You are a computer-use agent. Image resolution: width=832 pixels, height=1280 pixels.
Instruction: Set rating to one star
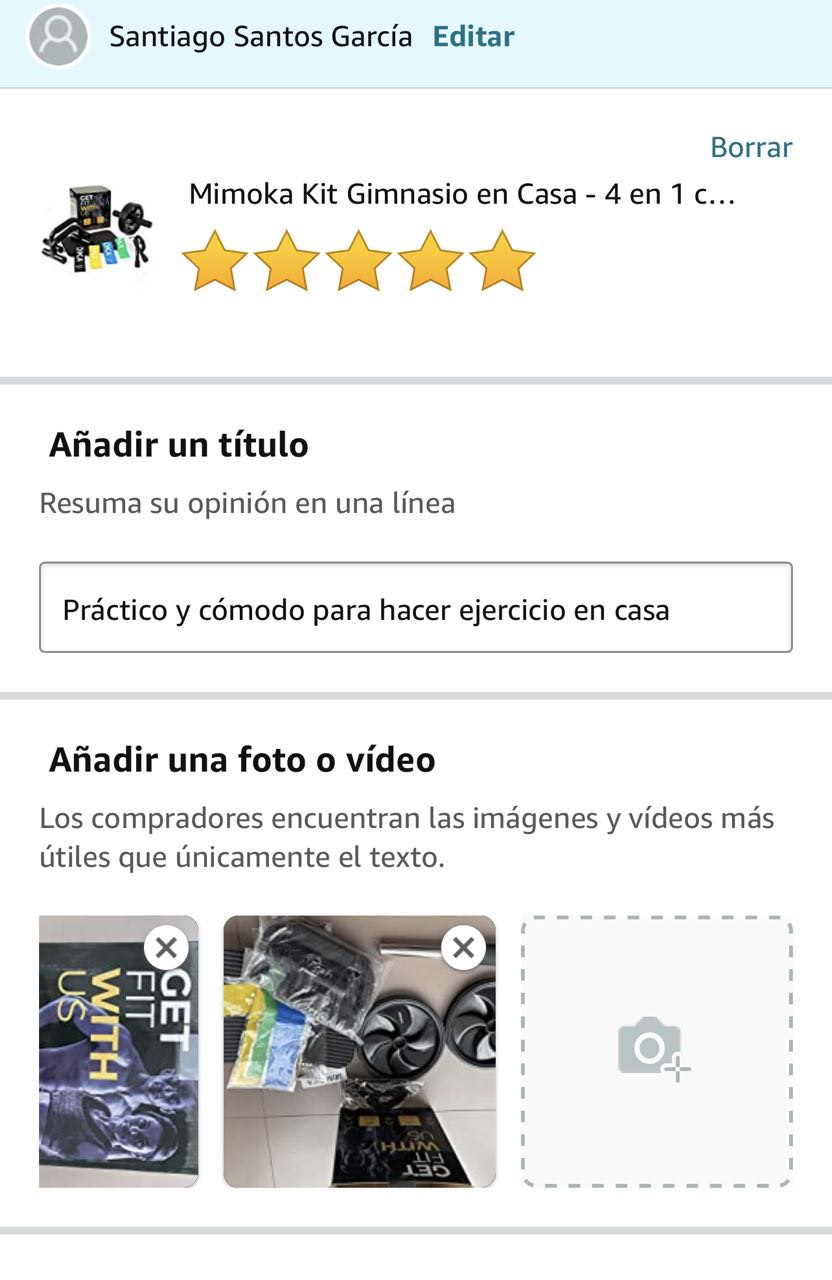(215, 261)
